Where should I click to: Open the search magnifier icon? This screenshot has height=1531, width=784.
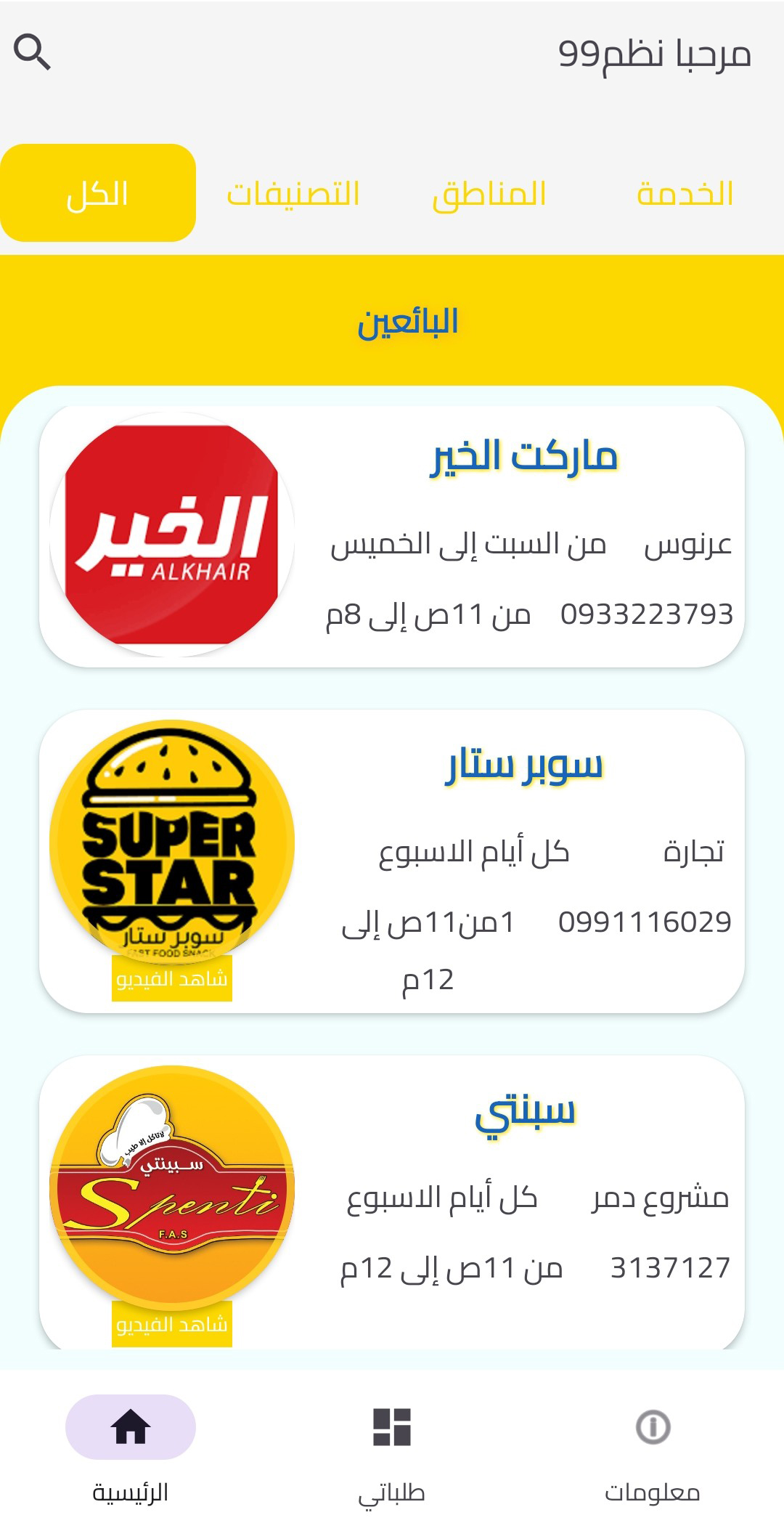32,49
